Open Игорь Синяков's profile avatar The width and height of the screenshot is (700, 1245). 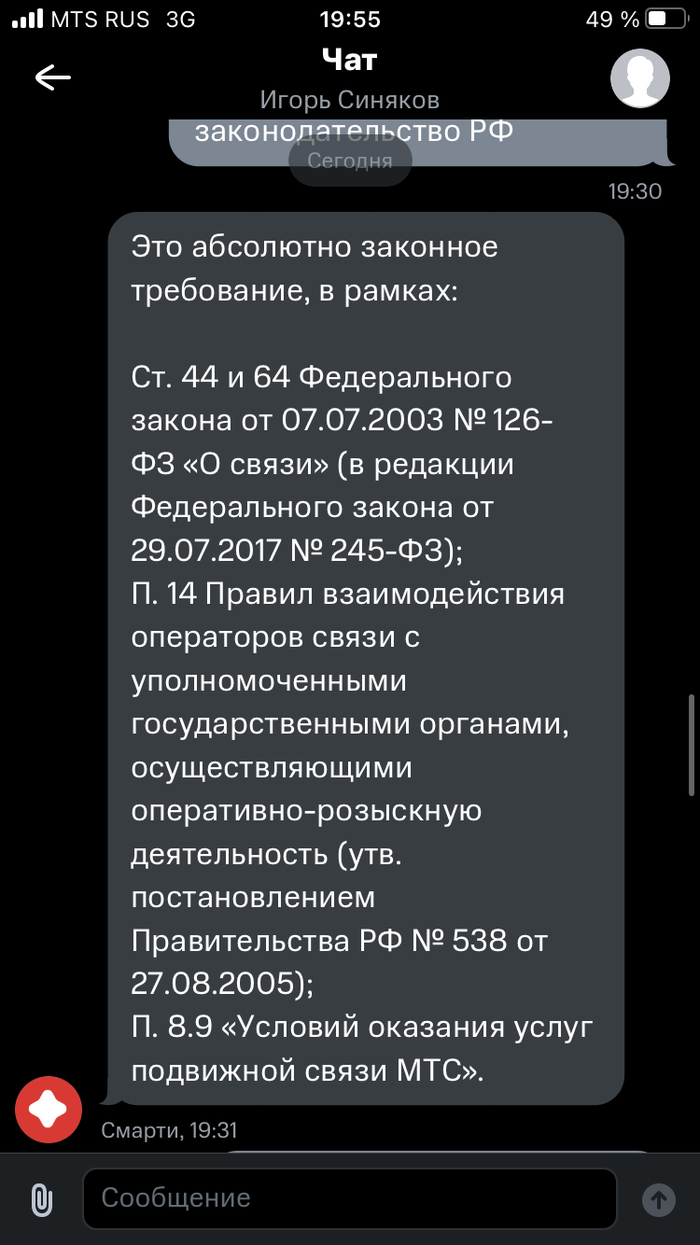point(640,78)
